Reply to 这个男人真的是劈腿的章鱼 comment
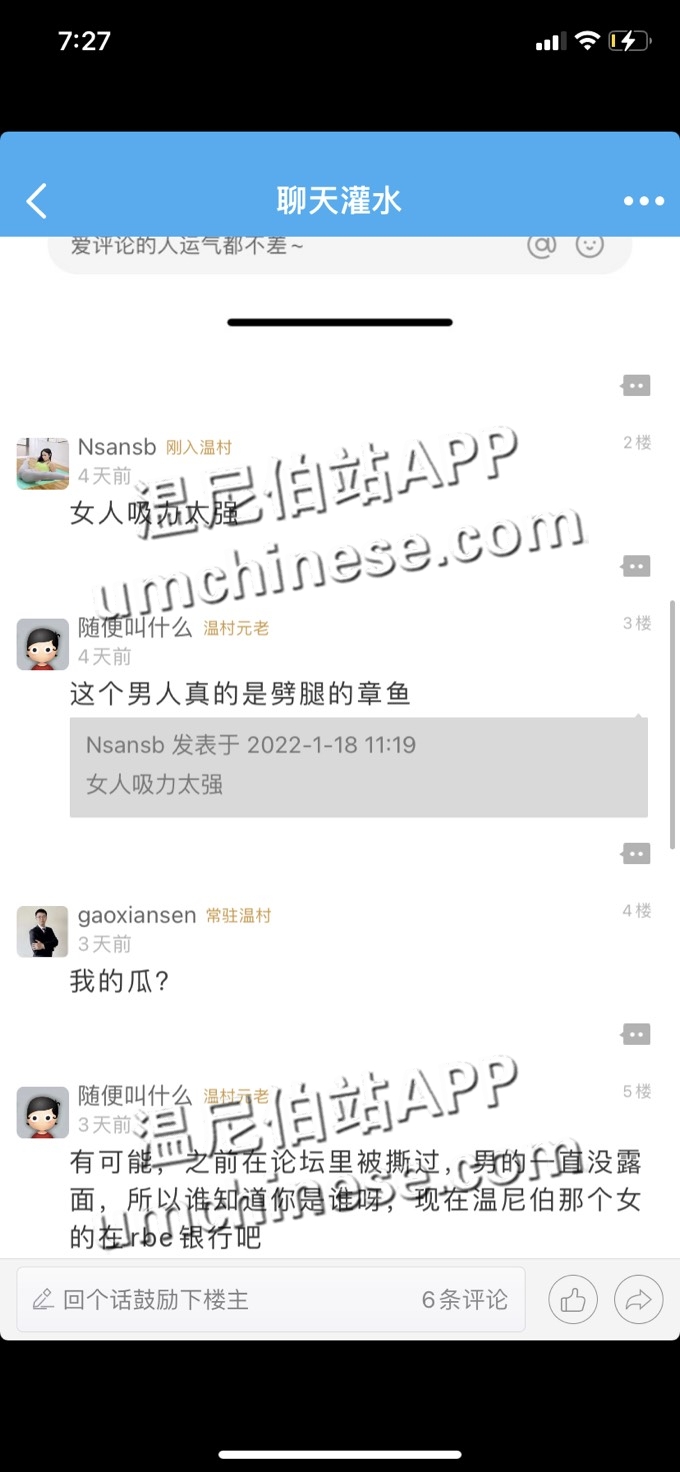680x1472 pixels. coord(636,853)
